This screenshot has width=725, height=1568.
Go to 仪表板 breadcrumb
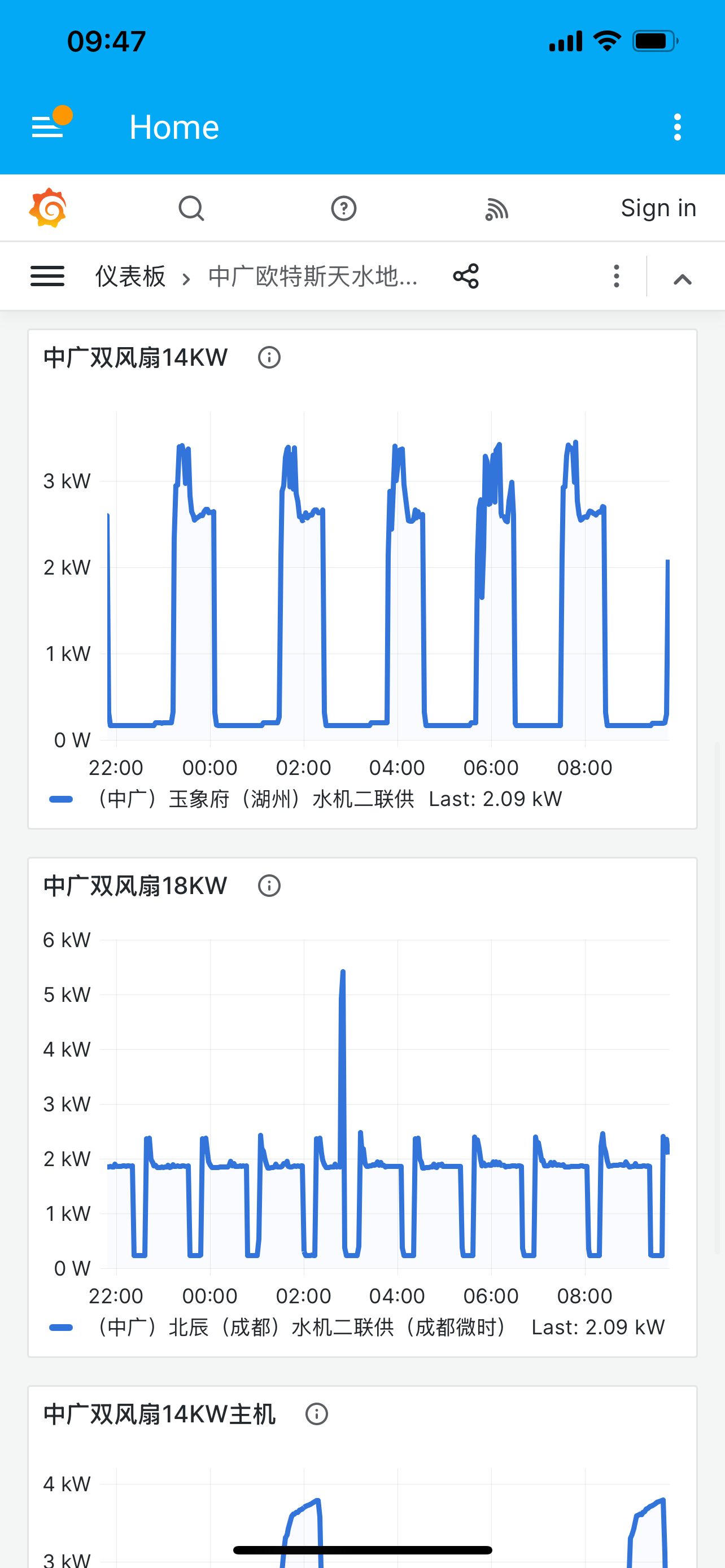130,277
